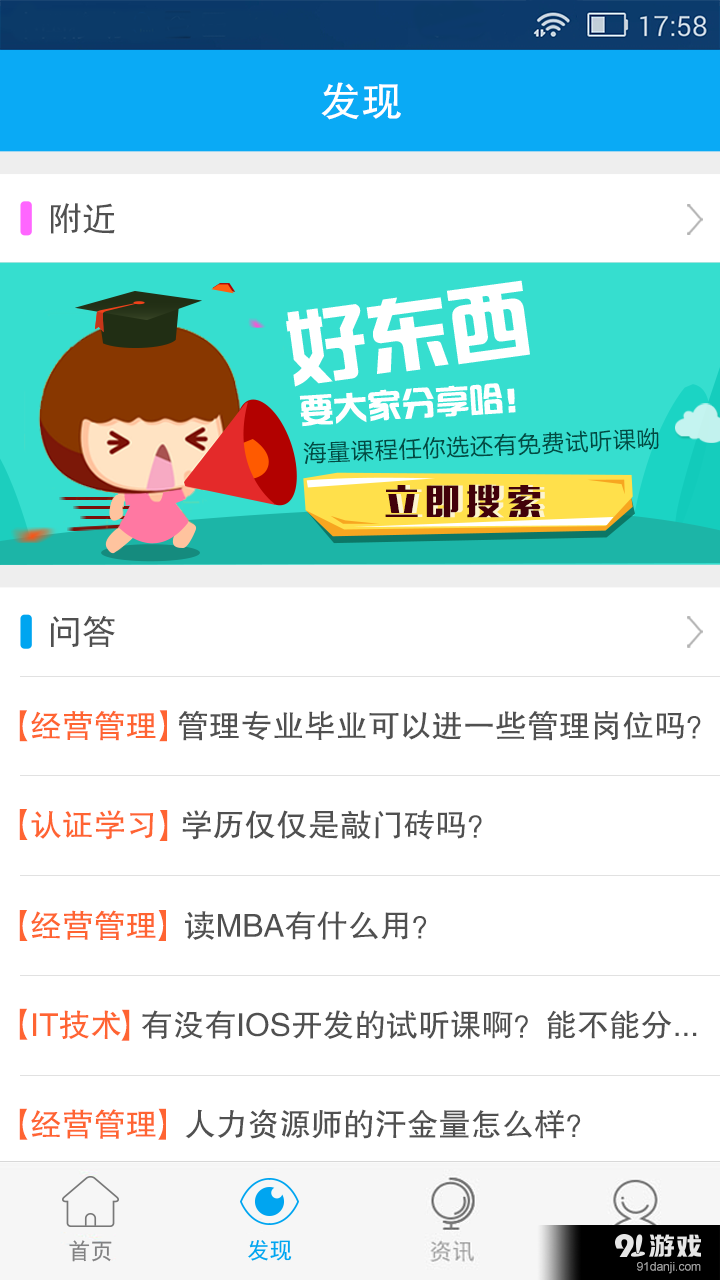
Task: Open the 人力资源师 question entry
Action: 360,1125
